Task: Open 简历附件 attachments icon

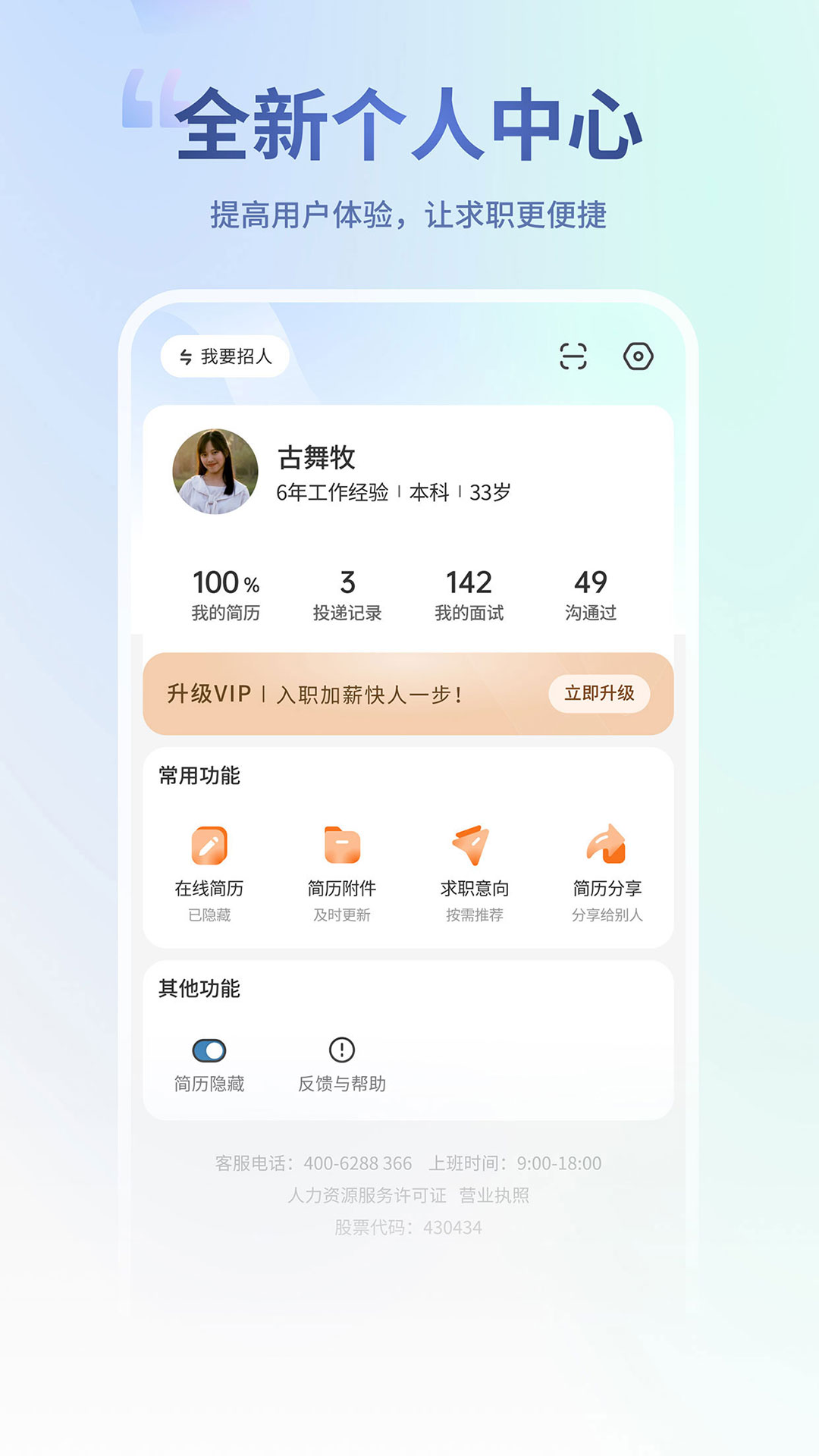Action: coord(342,845)
